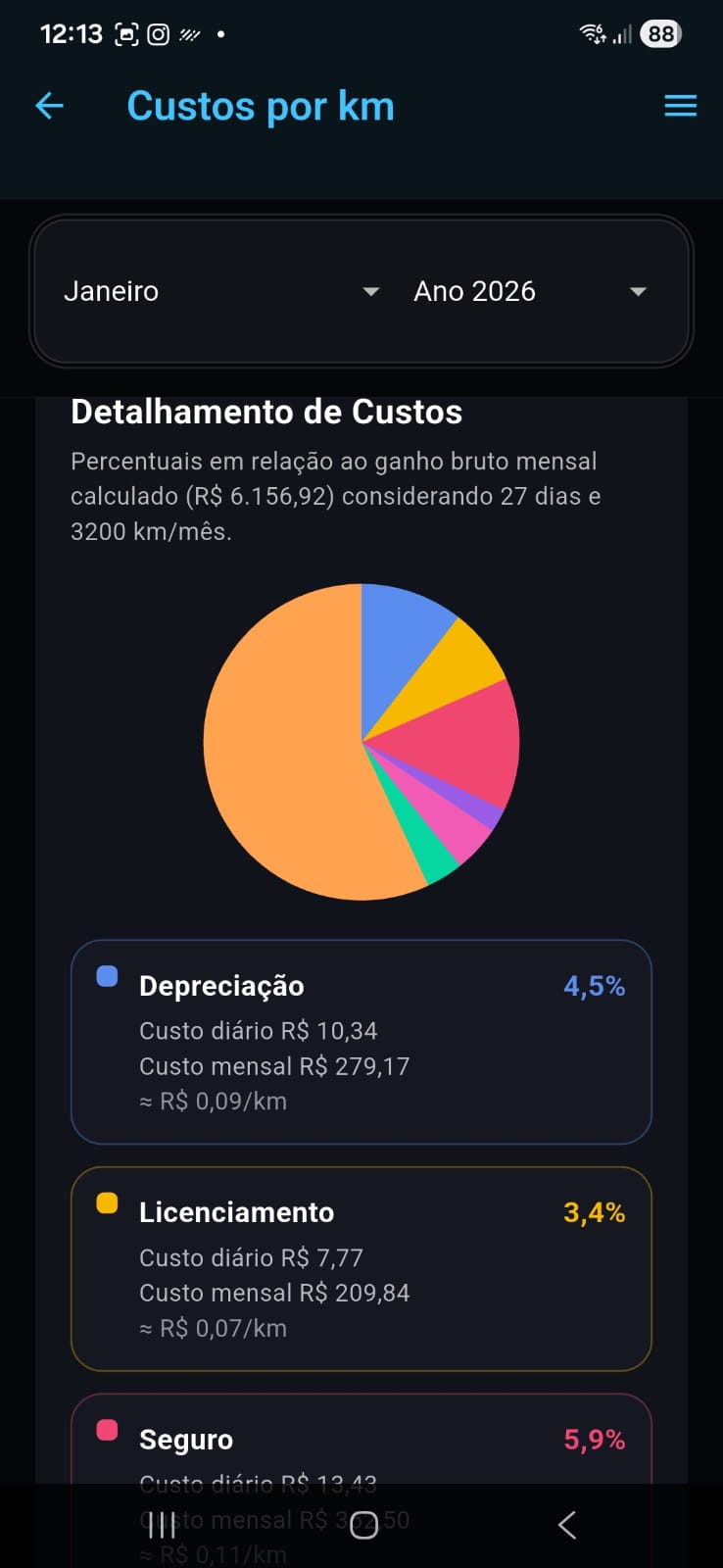
Task: Open the hamburger menu
Action: click(x=680, y=106)
